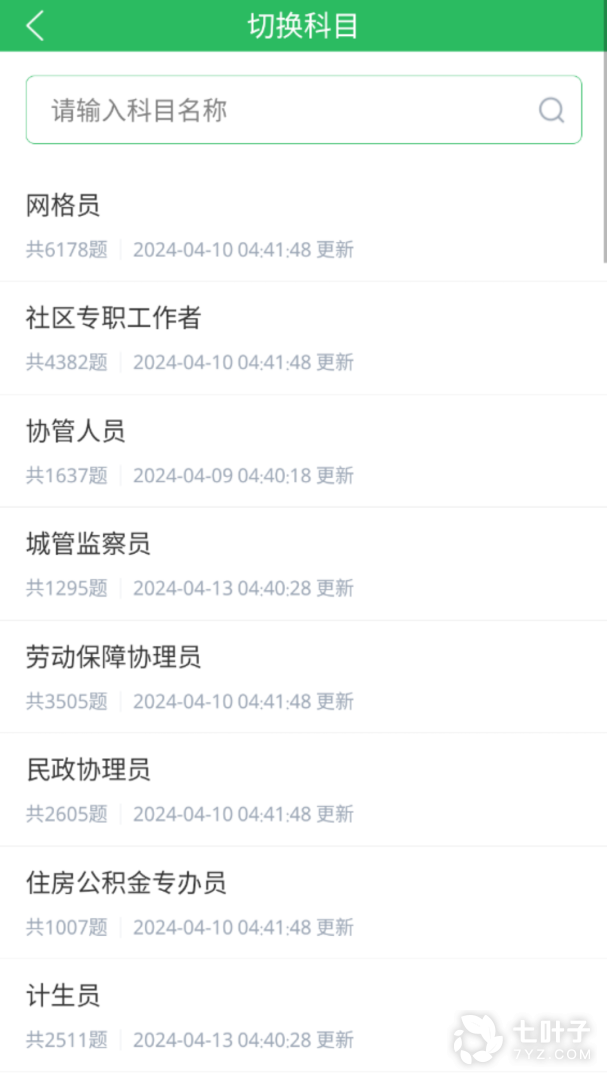
Task: Go back using the top-left arrow
Action: 35,26
